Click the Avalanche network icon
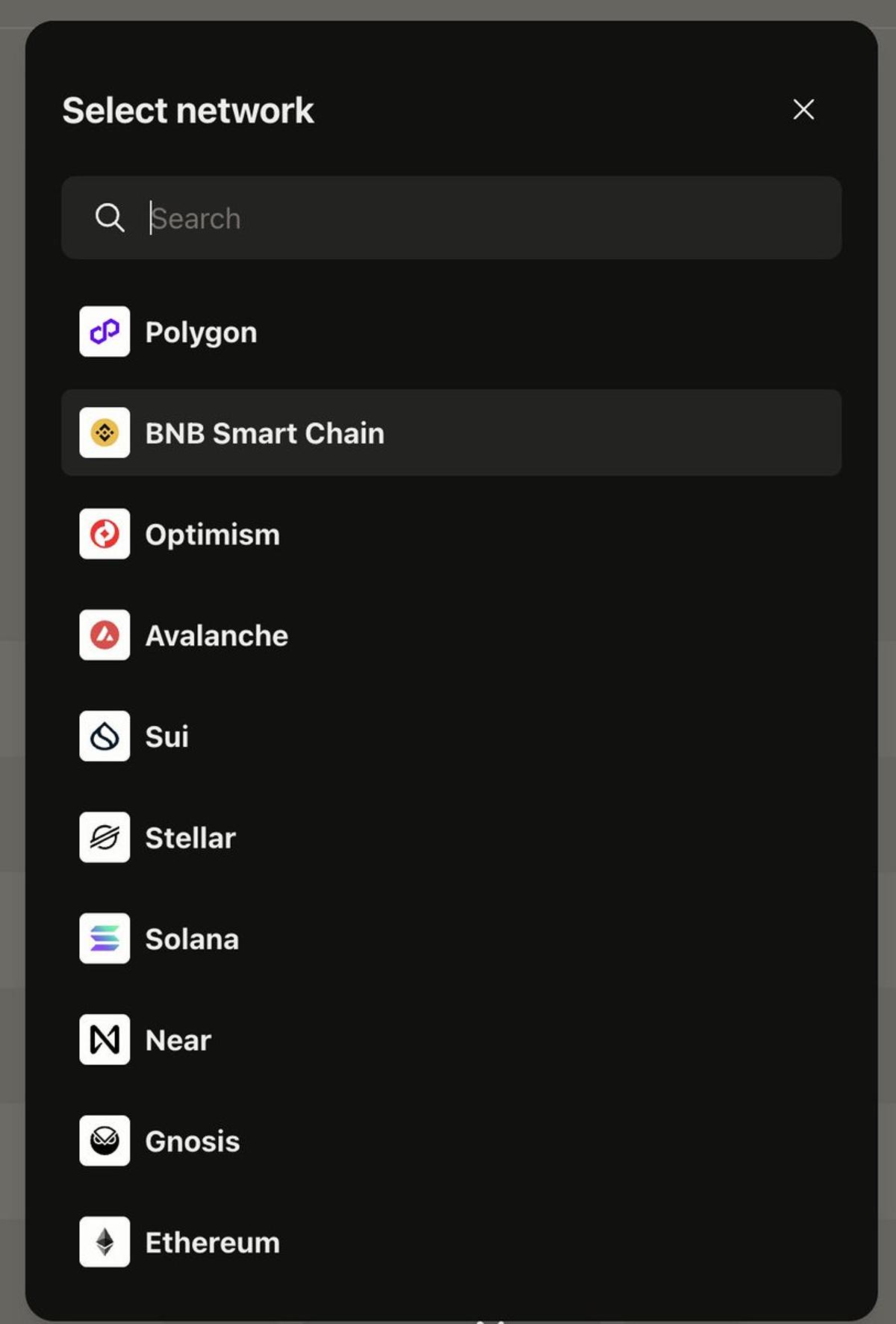The width and height of the screenshot is (896, 1324). 105,635
